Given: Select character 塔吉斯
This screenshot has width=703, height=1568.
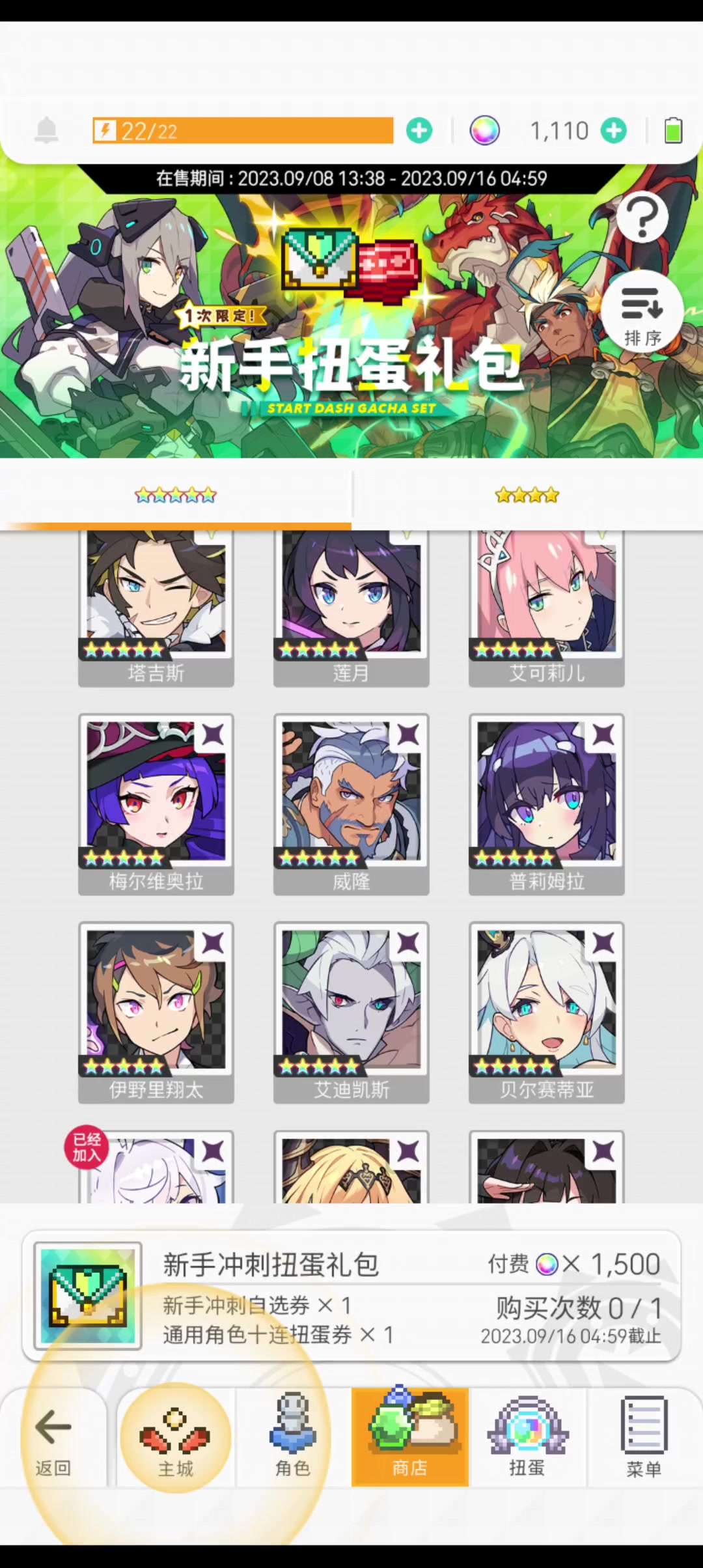Looking at the screenshot, I should pyautogui.click(x=156, y=608).
